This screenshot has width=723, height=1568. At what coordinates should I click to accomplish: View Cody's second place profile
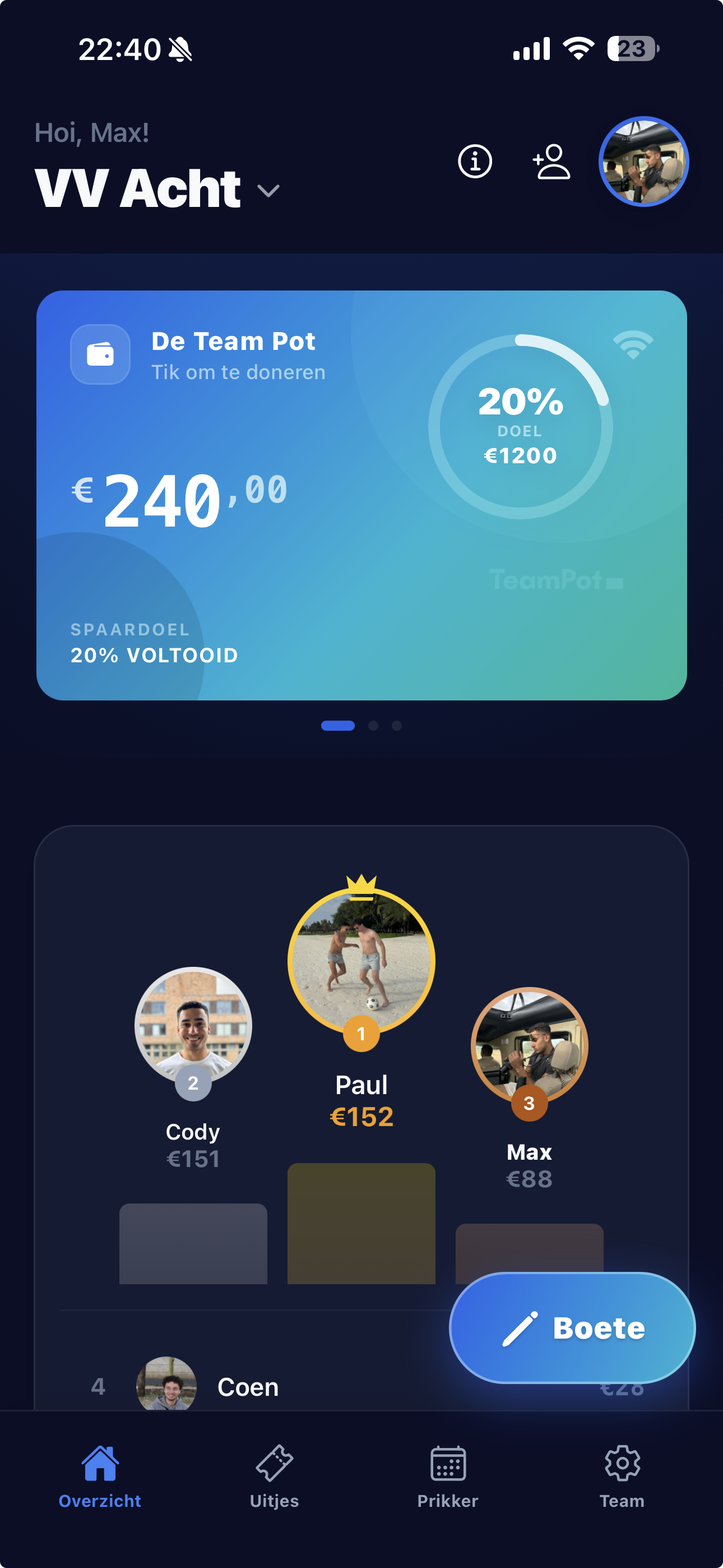click(193, 1026)
